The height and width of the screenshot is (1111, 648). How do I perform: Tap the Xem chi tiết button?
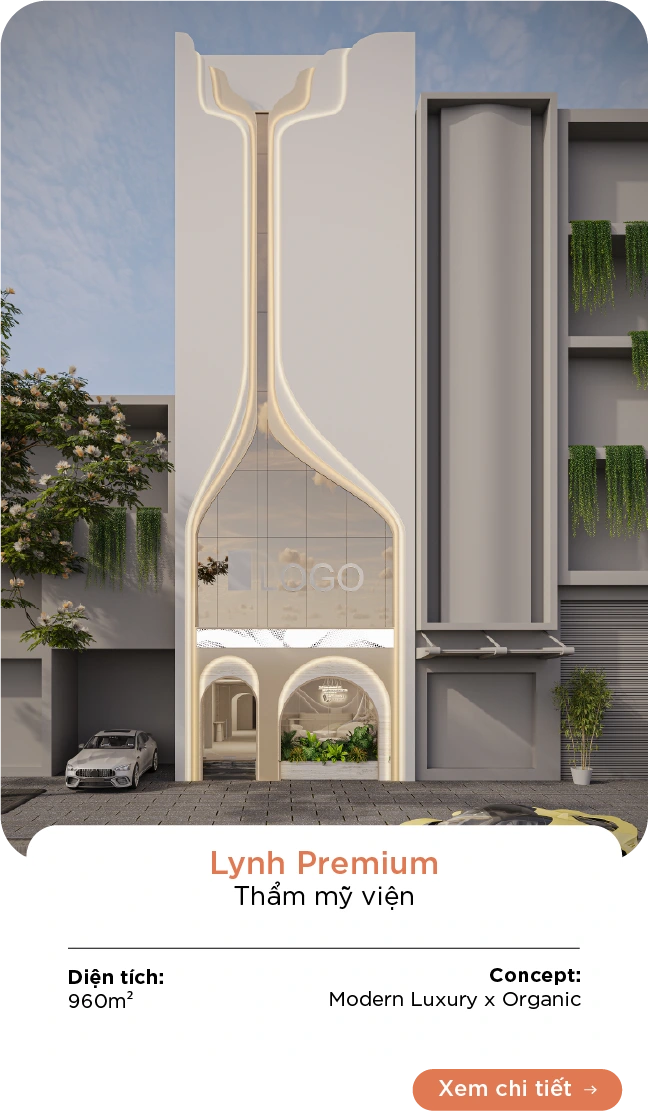pyautogui.click(x=517, y=1089)
